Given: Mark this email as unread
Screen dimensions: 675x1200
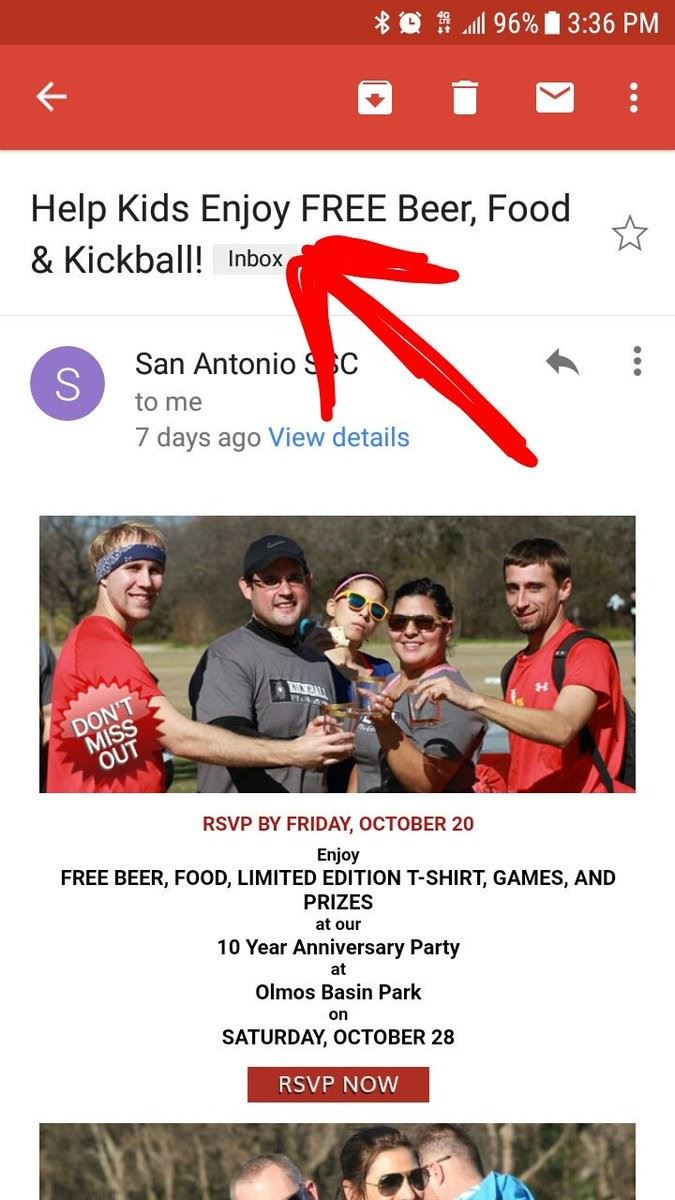Looking at the screenshot, I should [x=554, y=97].
